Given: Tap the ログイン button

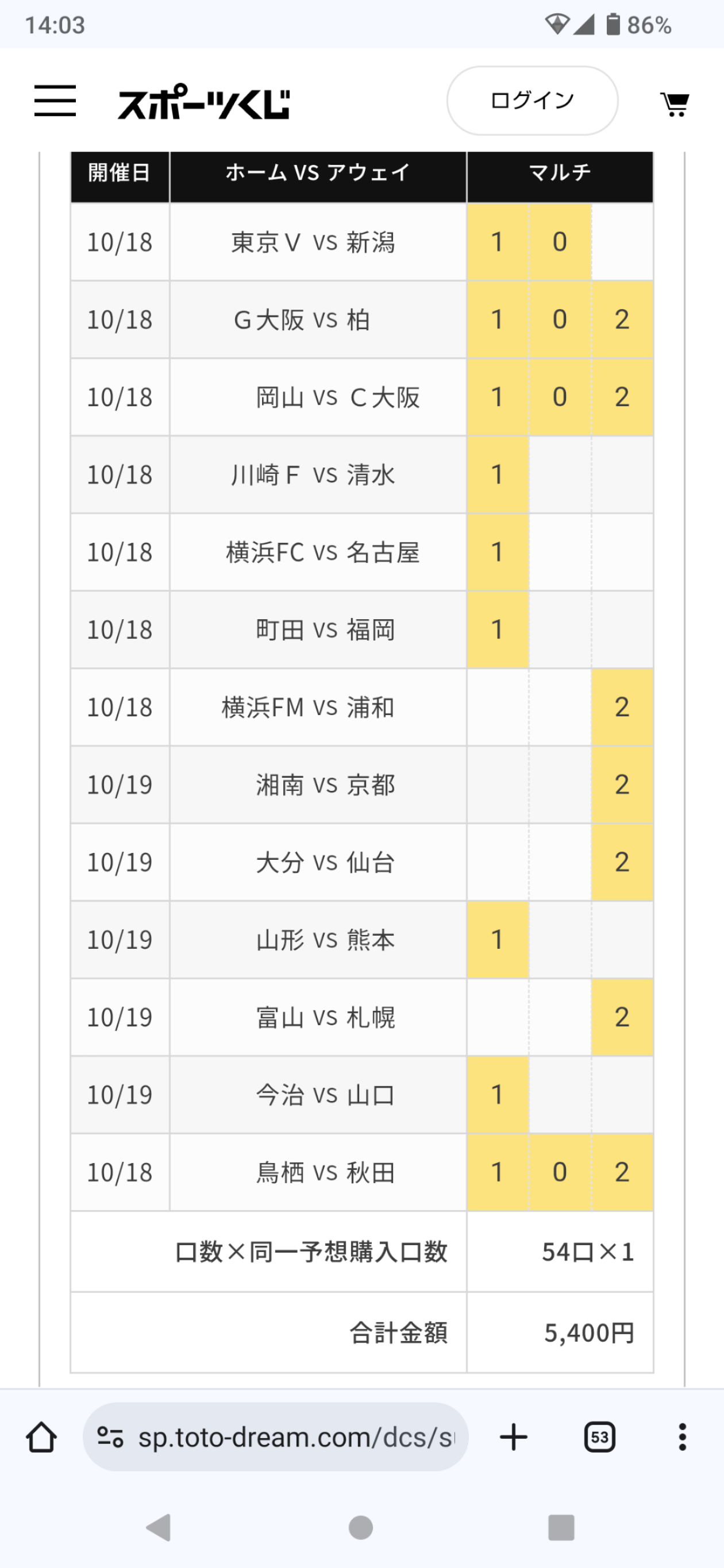Looking at the screenshot, I should point(532,101).
